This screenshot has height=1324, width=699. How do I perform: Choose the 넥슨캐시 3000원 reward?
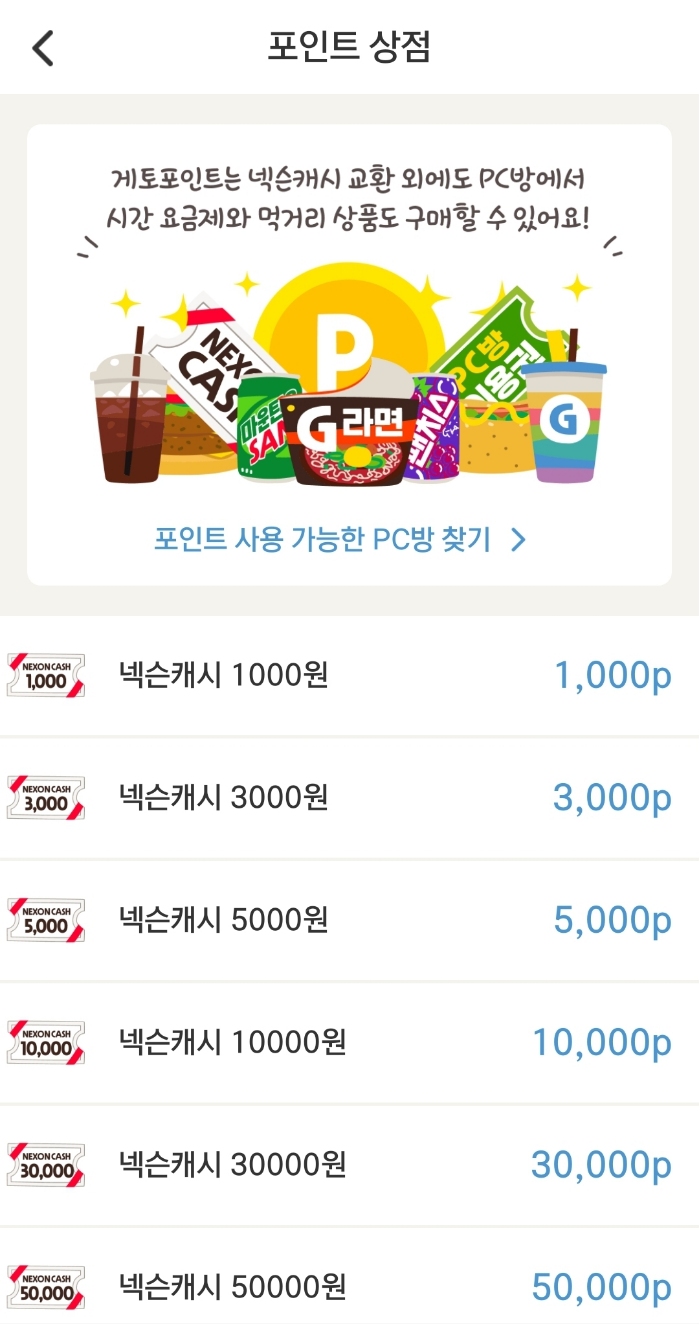[349, 798]
